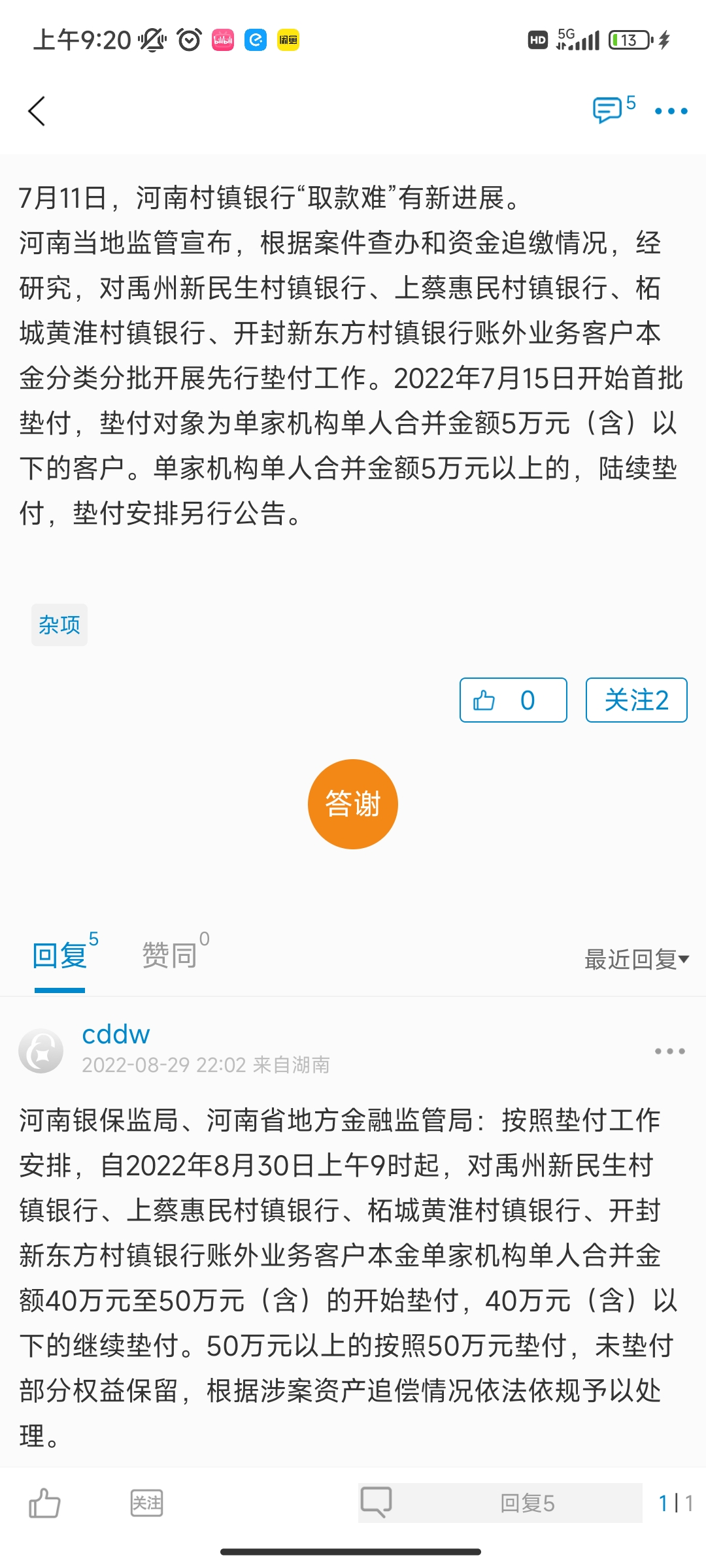Open the comments icon showing 5
Image resolution: width=706 pixels, height=1568 pixels.
coord(611,110)
